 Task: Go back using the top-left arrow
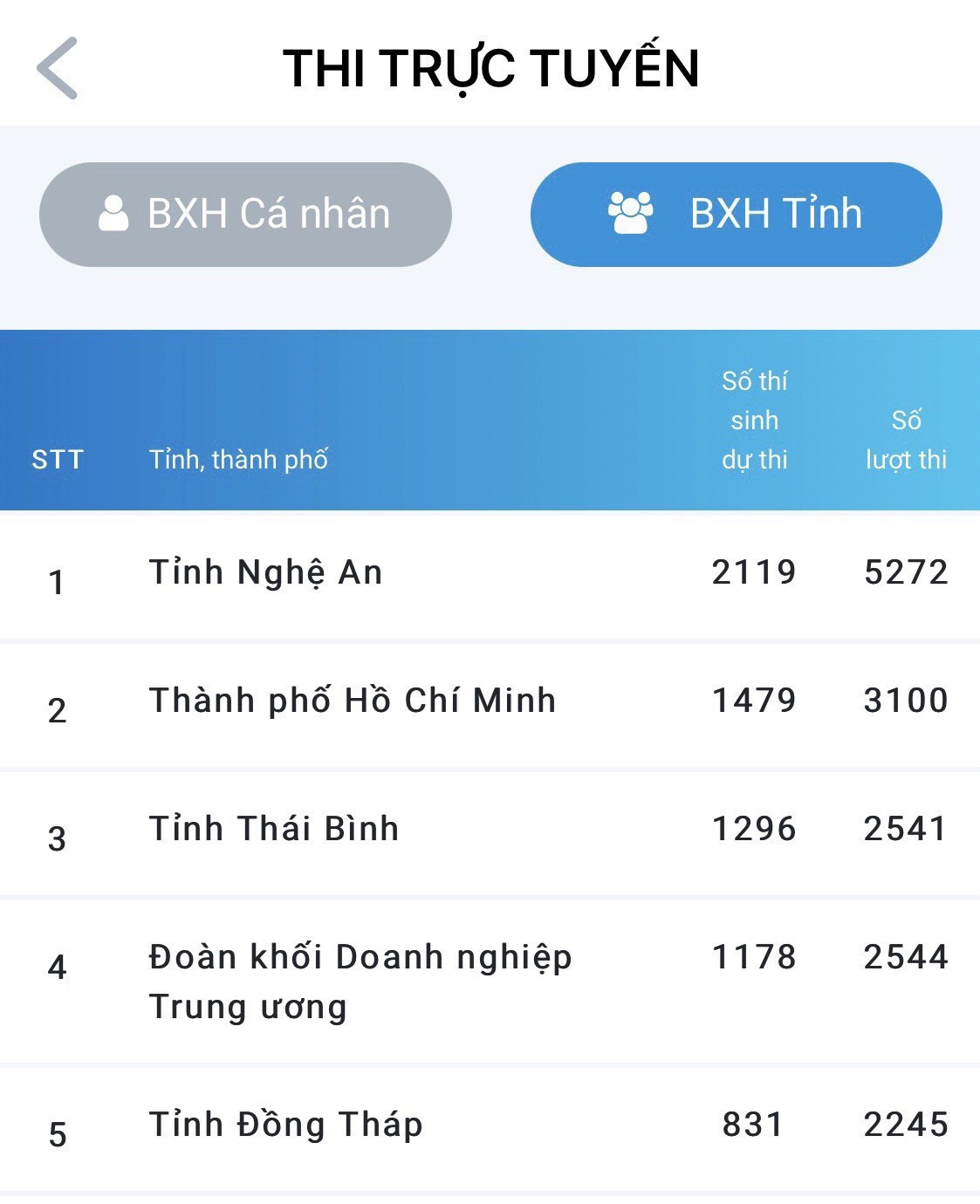[58, 68]
